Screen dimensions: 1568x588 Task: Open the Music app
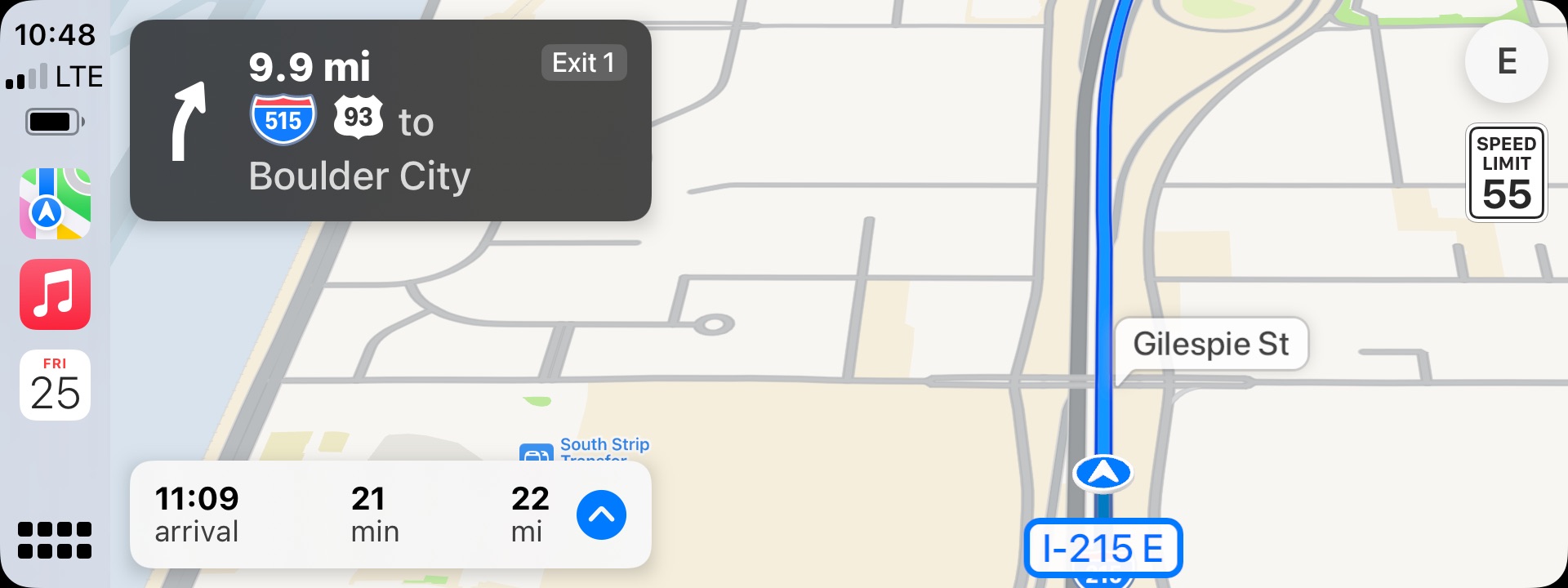tap(55, 294)
